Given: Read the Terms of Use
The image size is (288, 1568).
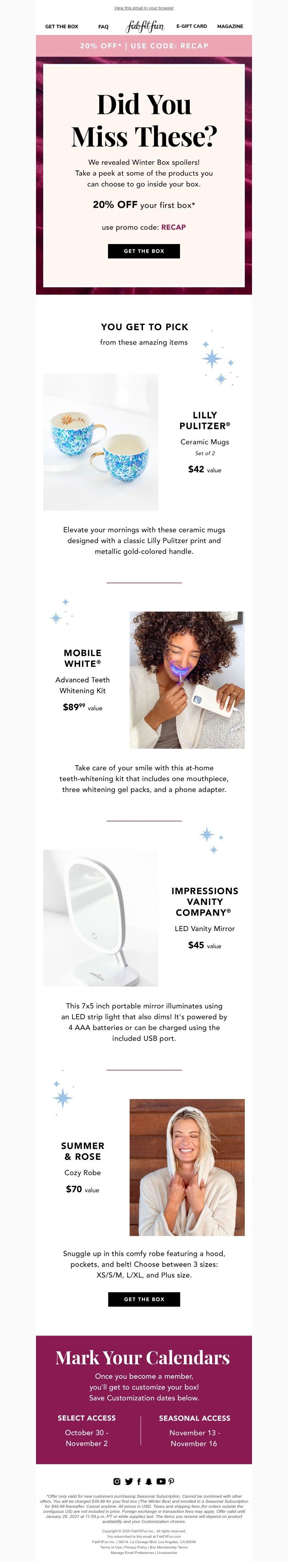Looking at the screenshot, I should click(x=111, y=1547).
